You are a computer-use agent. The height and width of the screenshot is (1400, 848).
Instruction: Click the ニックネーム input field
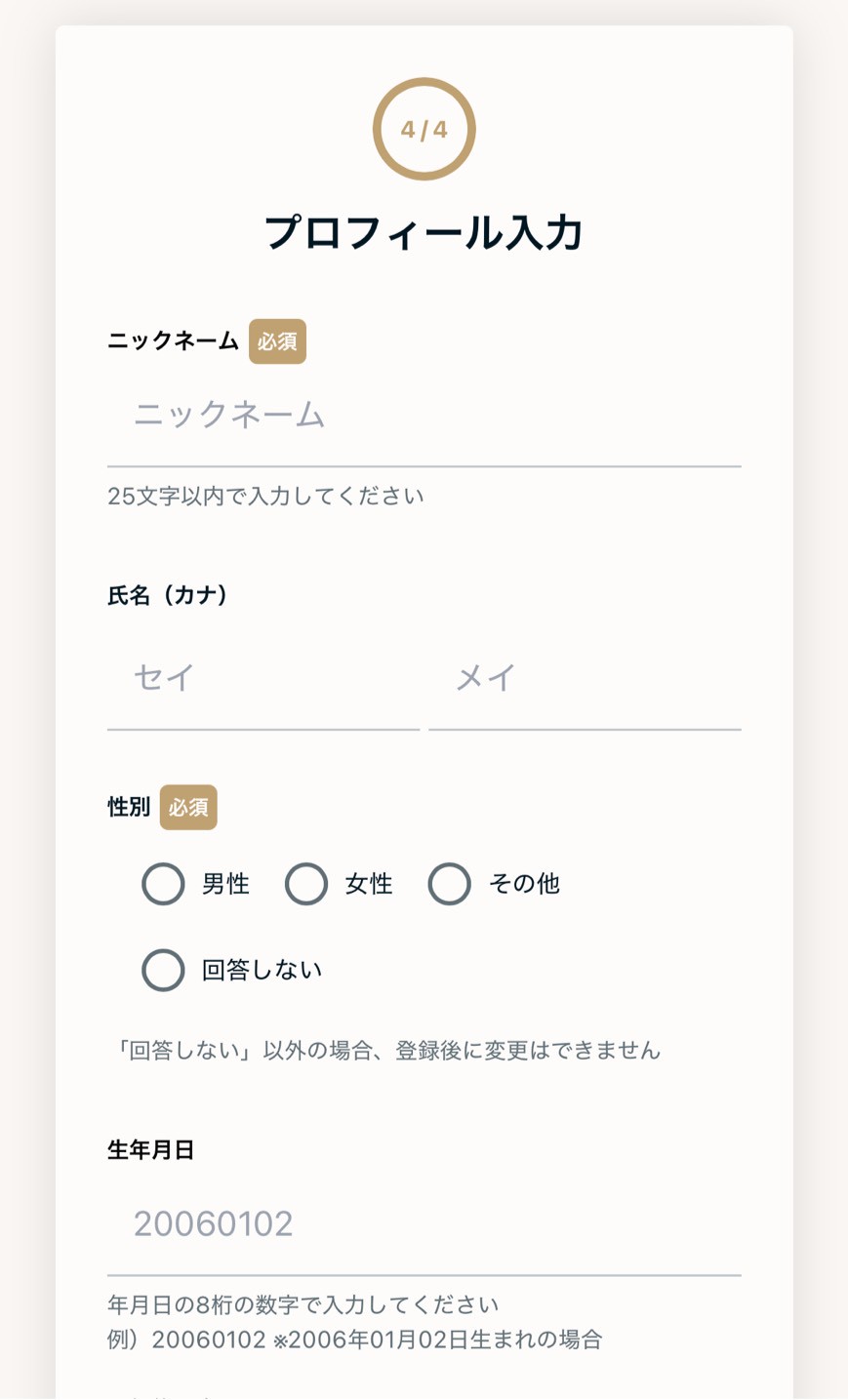point(424,416)
